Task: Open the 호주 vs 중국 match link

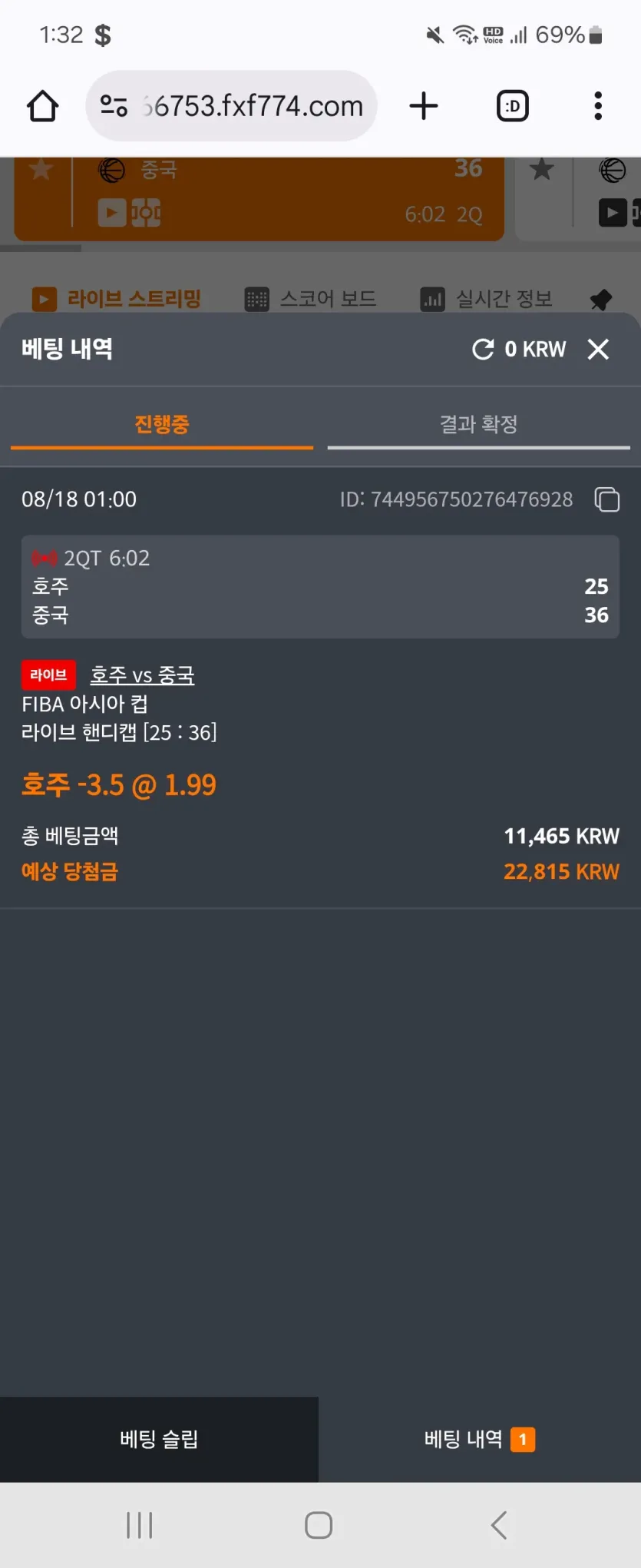Action: point(142,675)
